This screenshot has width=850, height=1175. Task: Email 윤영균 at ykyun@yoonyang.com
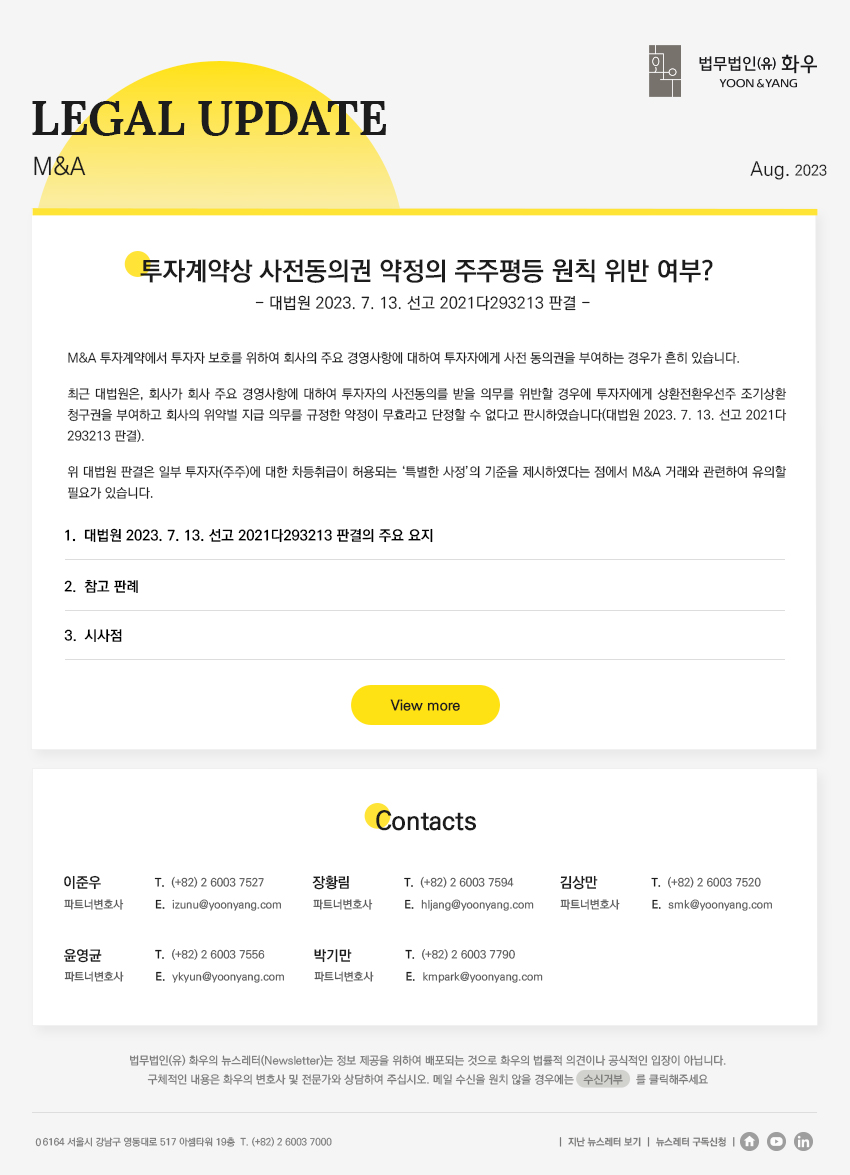click(x=228, y=976)
